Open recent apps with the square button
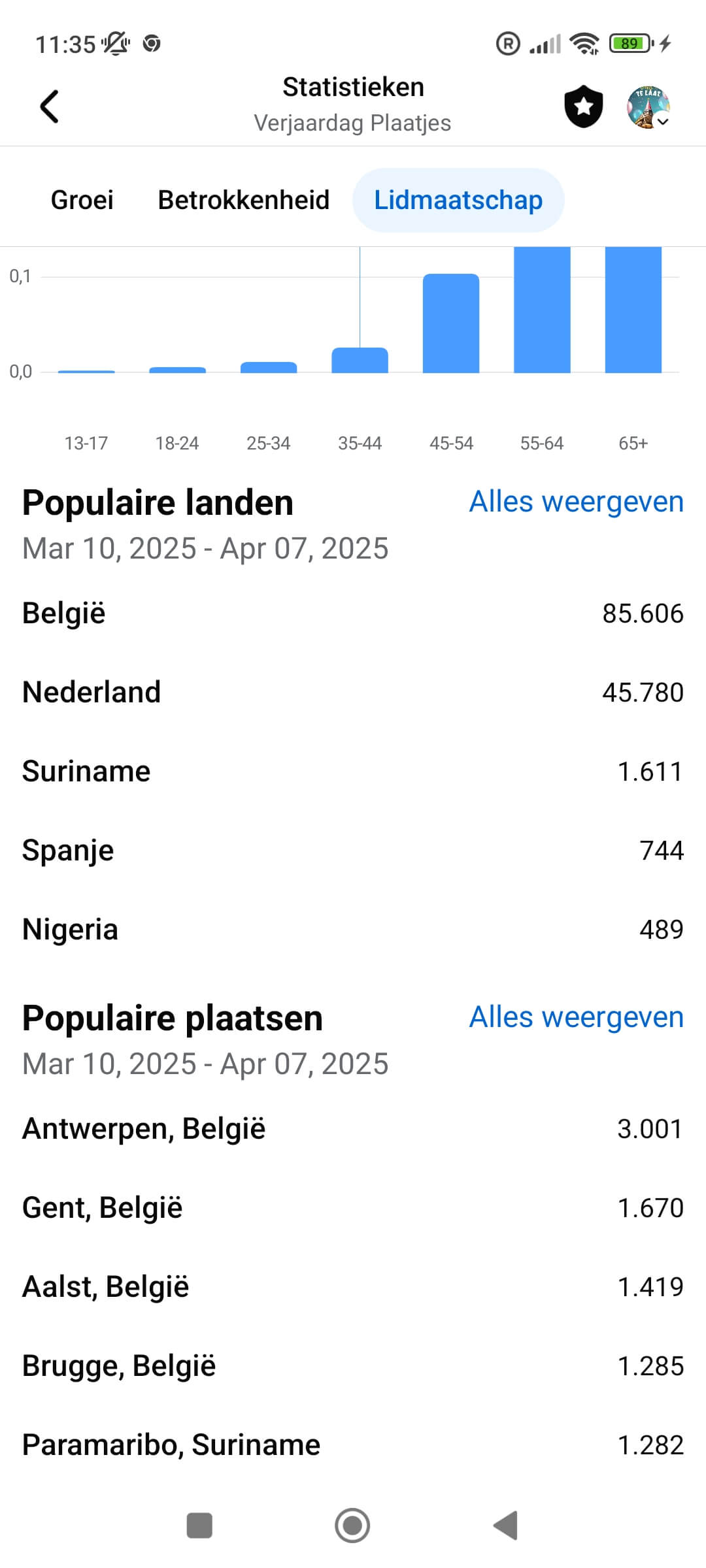Viewport: 706px width, 1568px height. (x=199, y=1526)
